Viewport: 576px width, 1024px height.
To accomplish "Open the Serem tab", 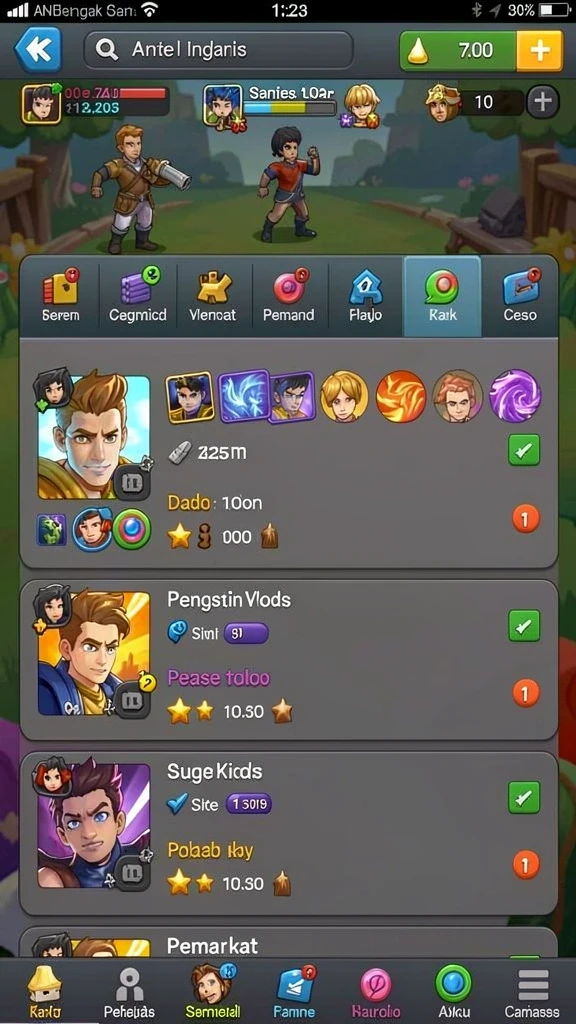I will tap(60, 296).
